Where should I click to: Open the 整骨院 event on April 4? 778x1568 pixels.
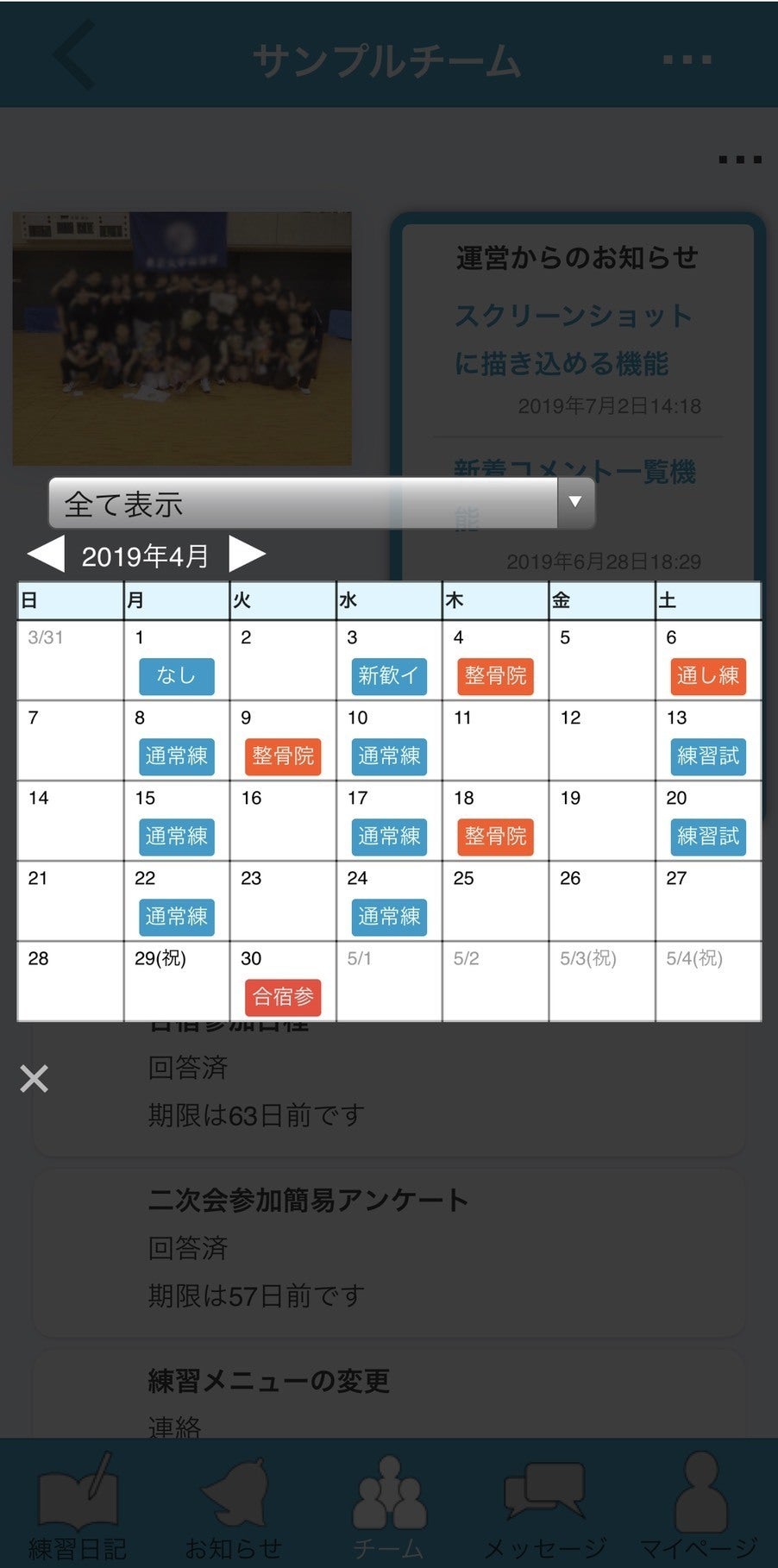(495, 676)
